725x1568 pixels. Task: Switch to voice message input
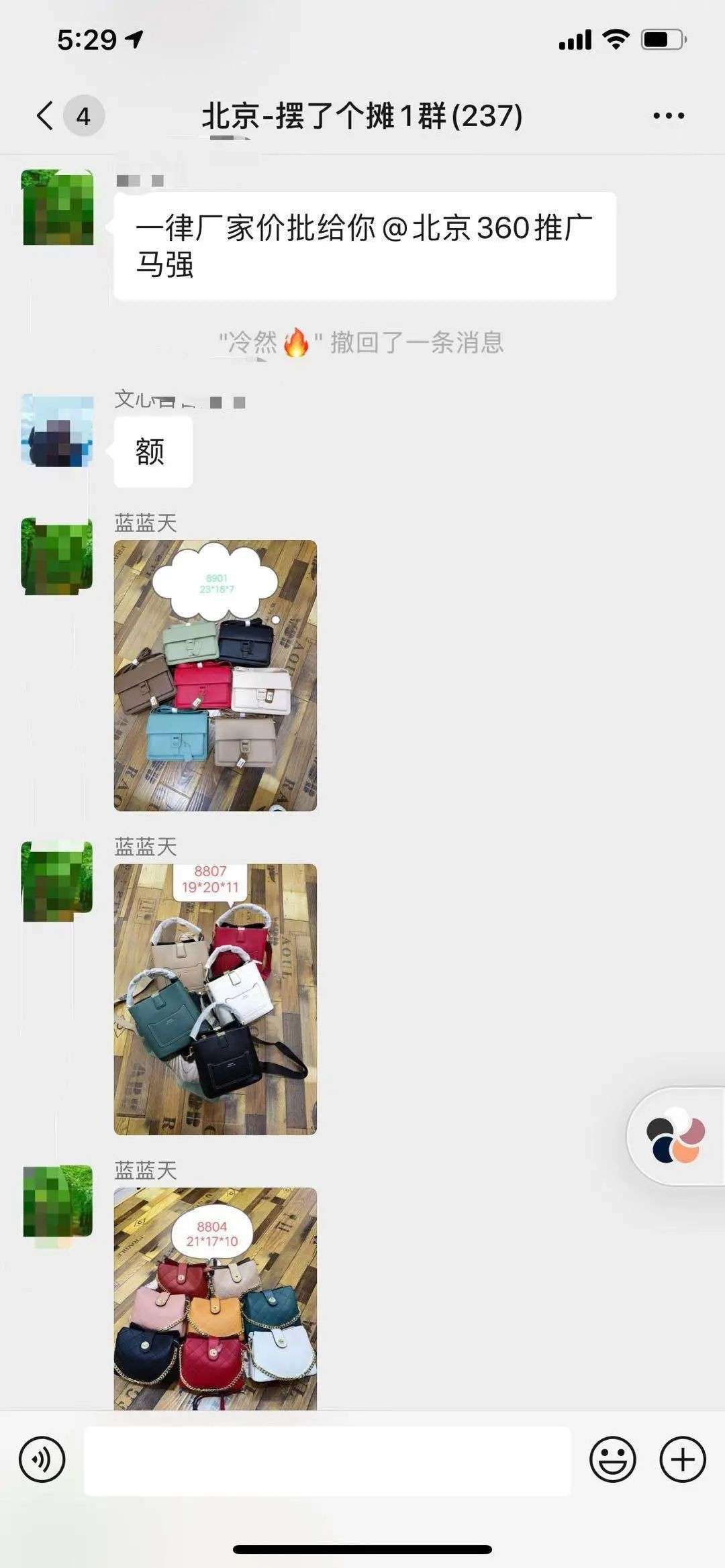pos(42,1459)
